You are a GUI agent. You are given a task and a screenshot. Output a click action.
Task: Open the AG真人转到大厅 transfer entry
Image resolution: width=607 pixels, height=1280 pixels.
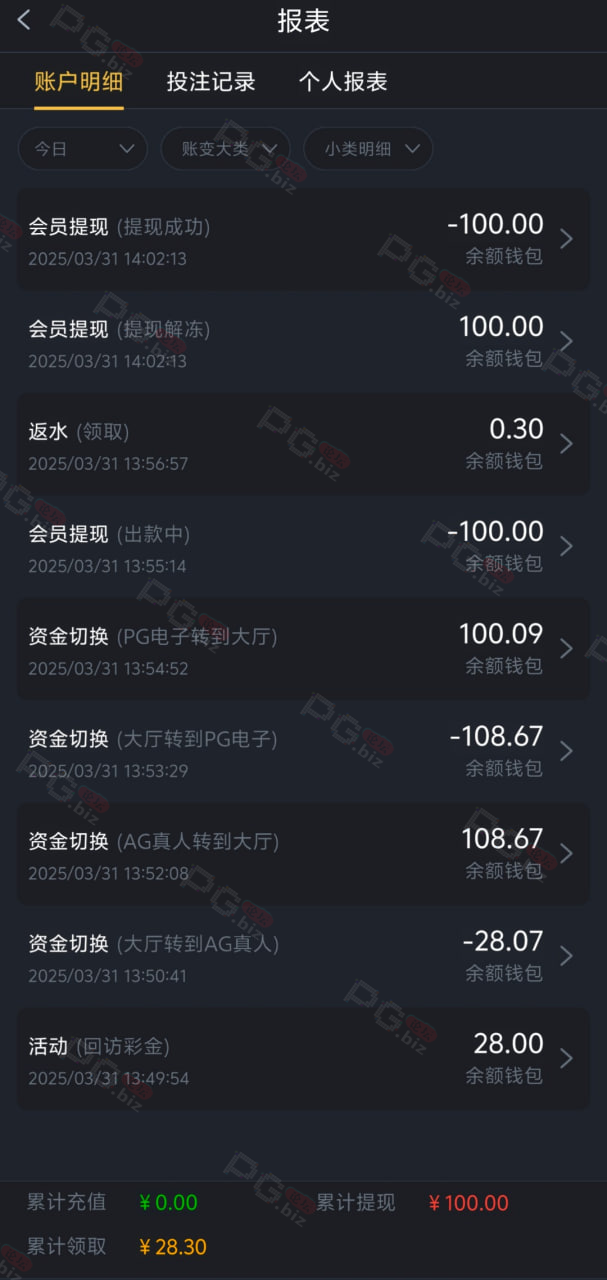pos(303,854)
